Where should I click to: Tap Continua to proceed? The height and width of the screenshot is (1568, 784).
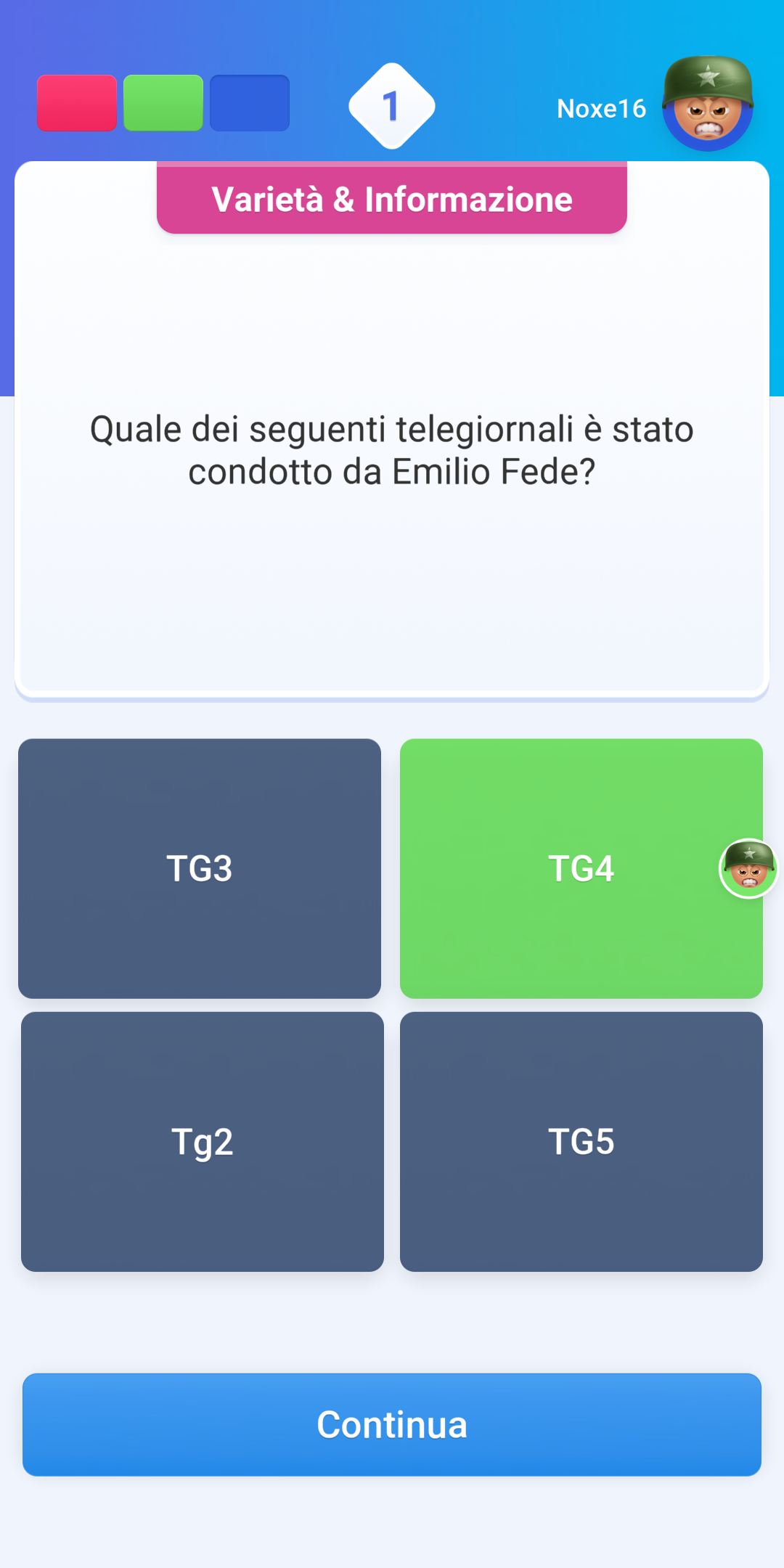tap(392, 1424)
